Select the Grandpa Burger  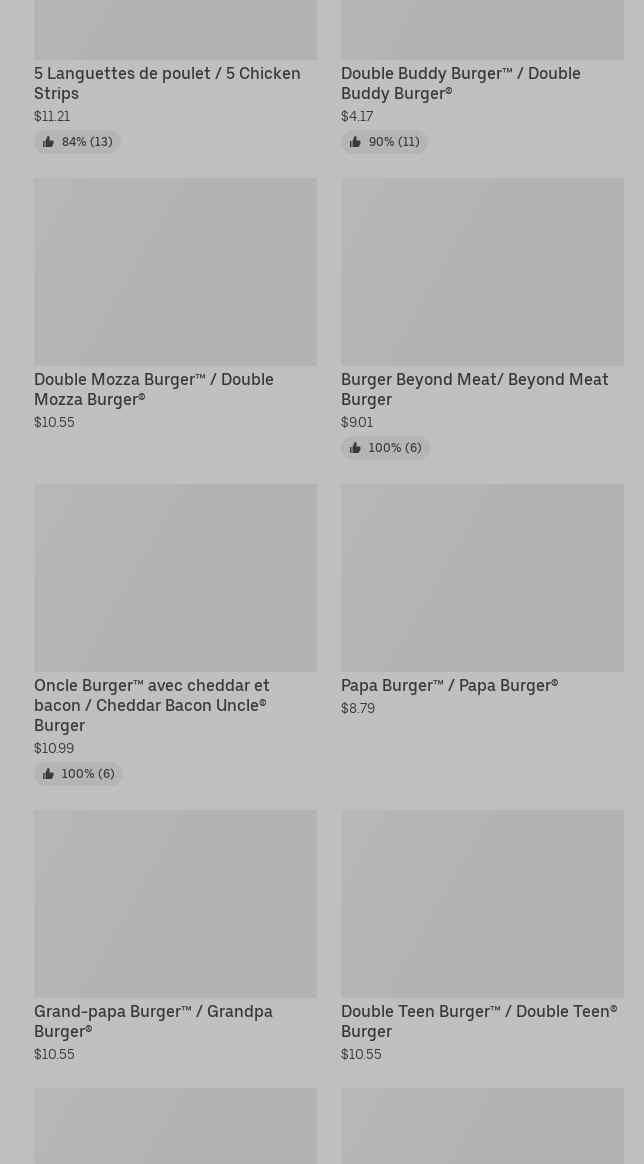tap(153, 1020)
